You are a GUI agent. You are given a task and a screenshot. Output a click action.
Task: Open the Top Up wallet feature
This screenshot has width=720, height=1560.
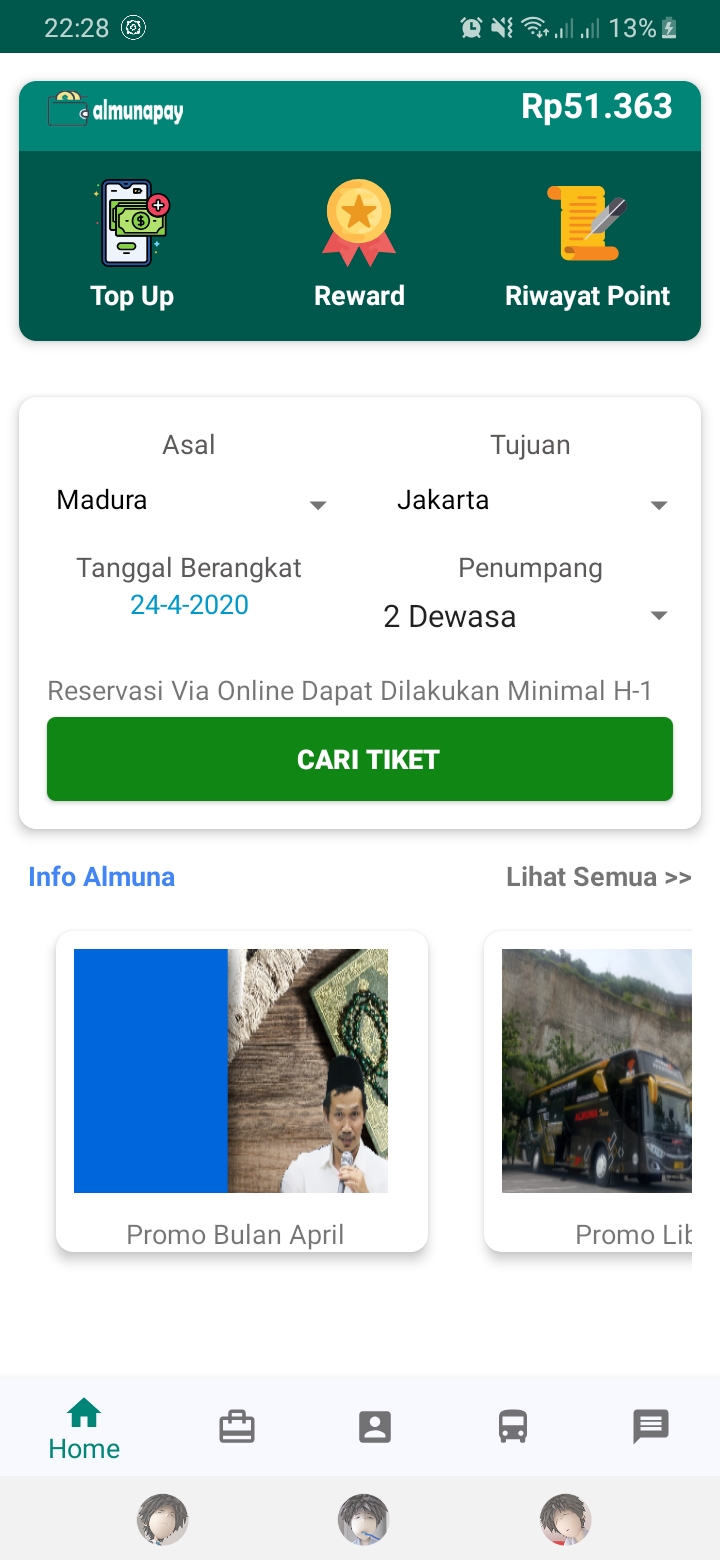[131, 240]
